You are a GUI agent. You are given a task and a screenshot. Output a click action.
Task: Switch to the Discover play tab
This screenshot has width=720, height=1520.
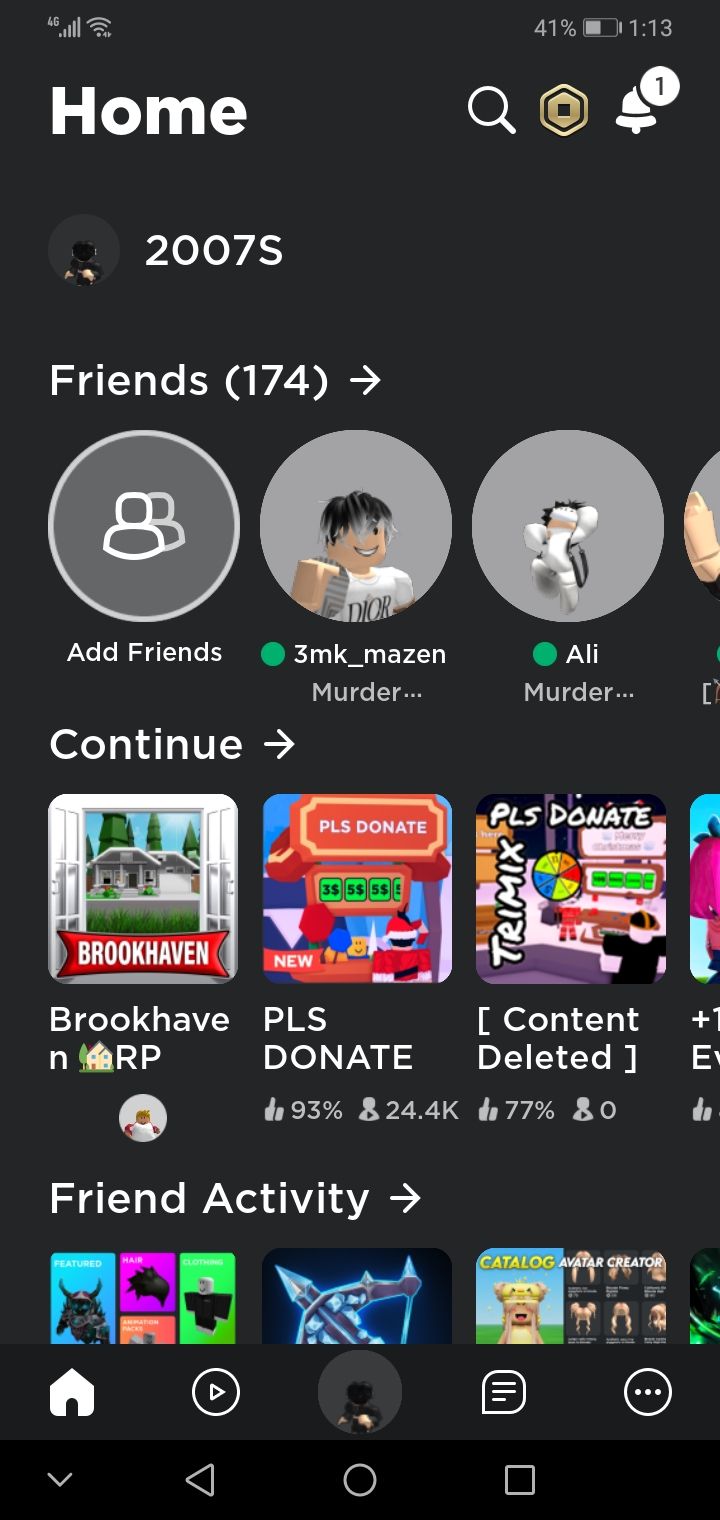click(216, 1392)
